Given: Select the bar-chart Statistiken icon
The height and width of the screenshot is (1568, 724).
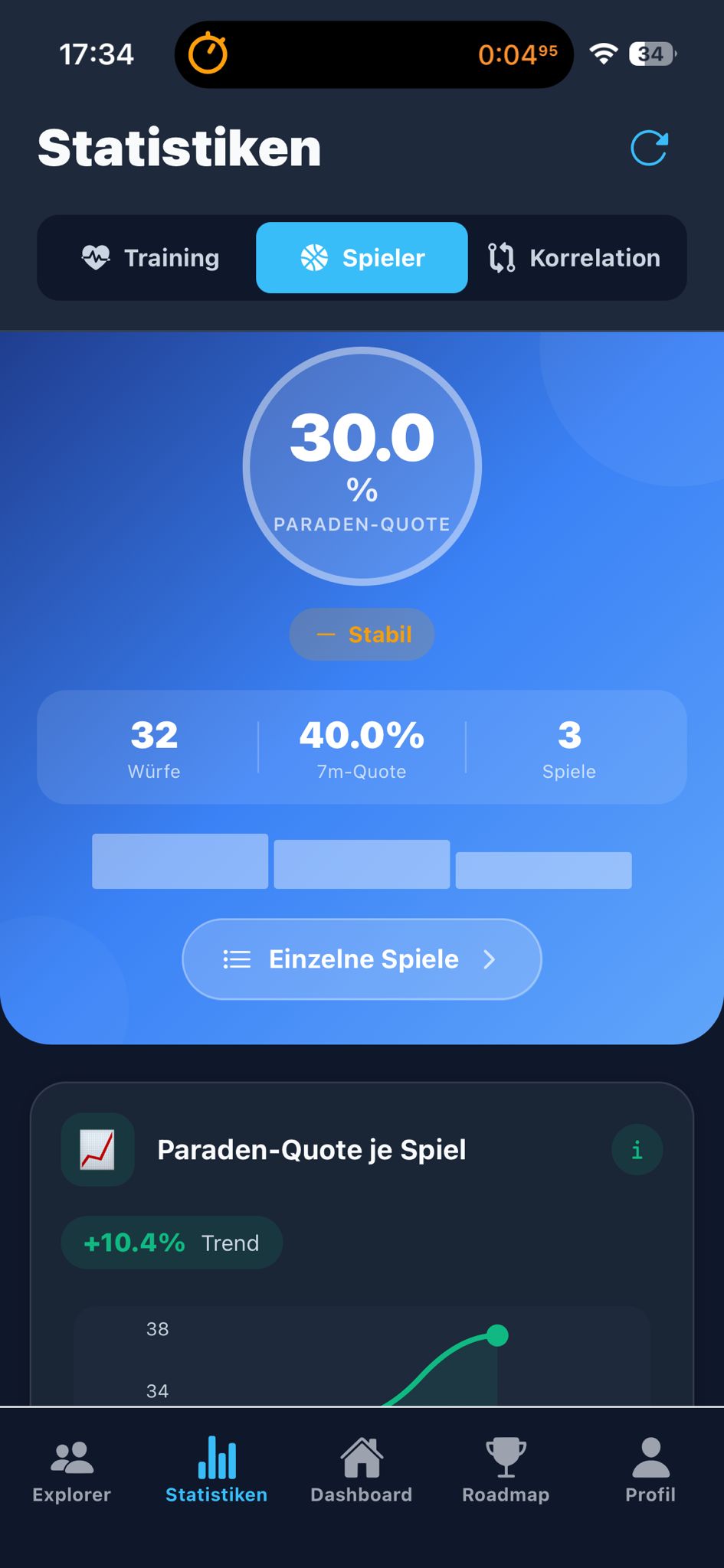Looking at the screenshot, I should click(216, 1458).
